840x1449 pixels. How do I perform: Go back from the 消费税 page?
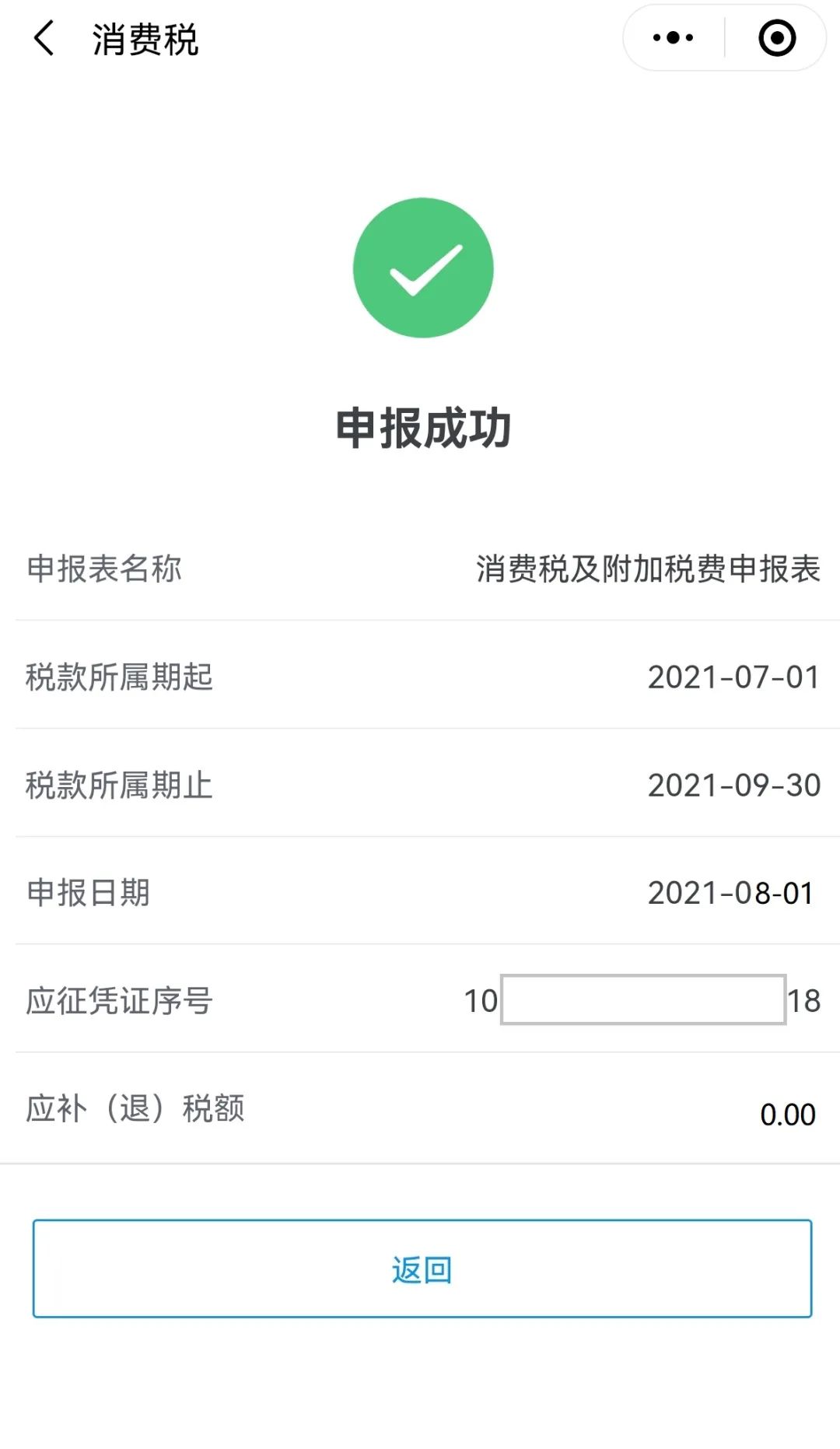pyautogui.click(x=44, y=38)
